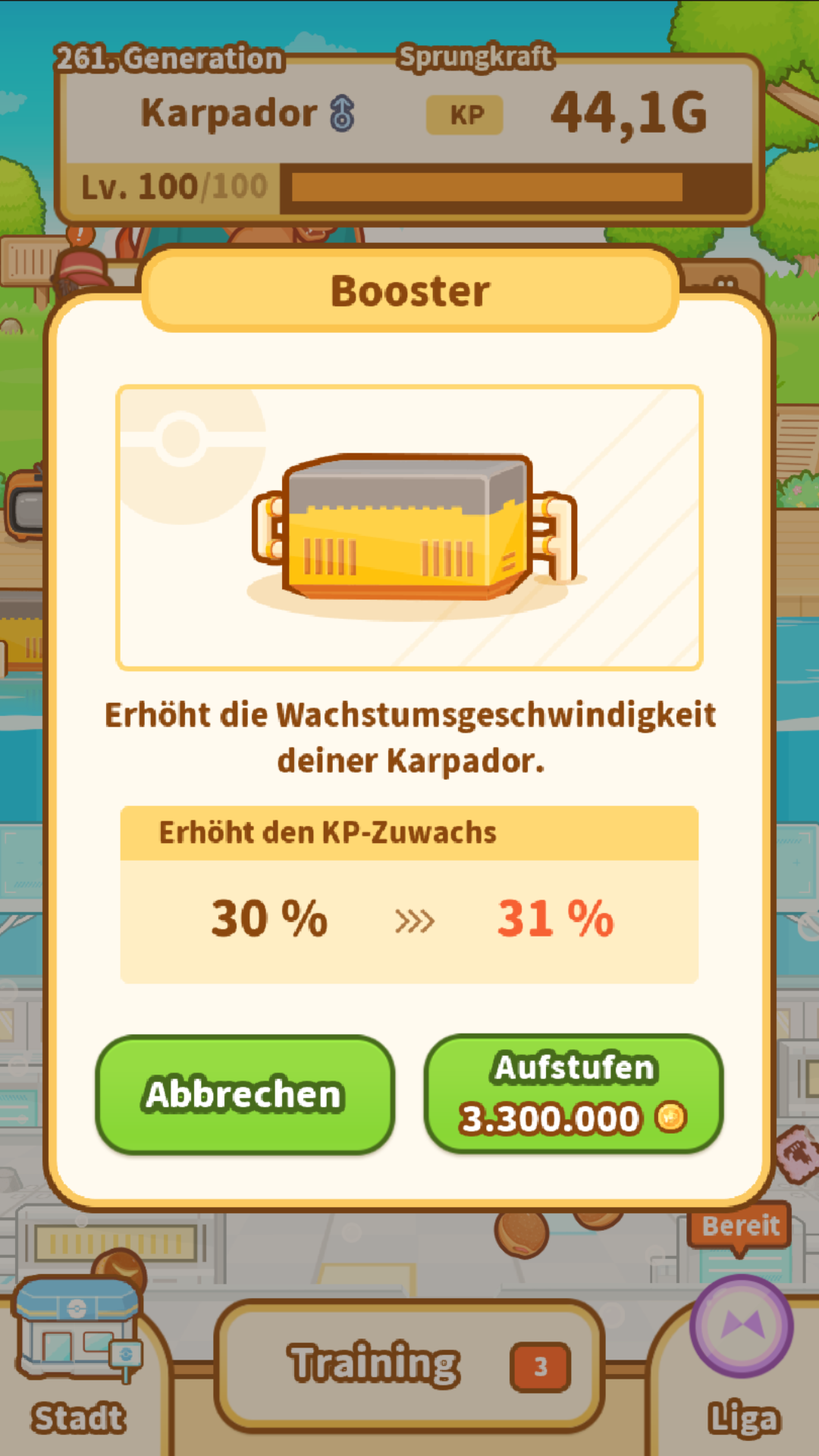Cancel the Booster dialog with Abbrechen
The image size is (819, 1456).
244,1094
